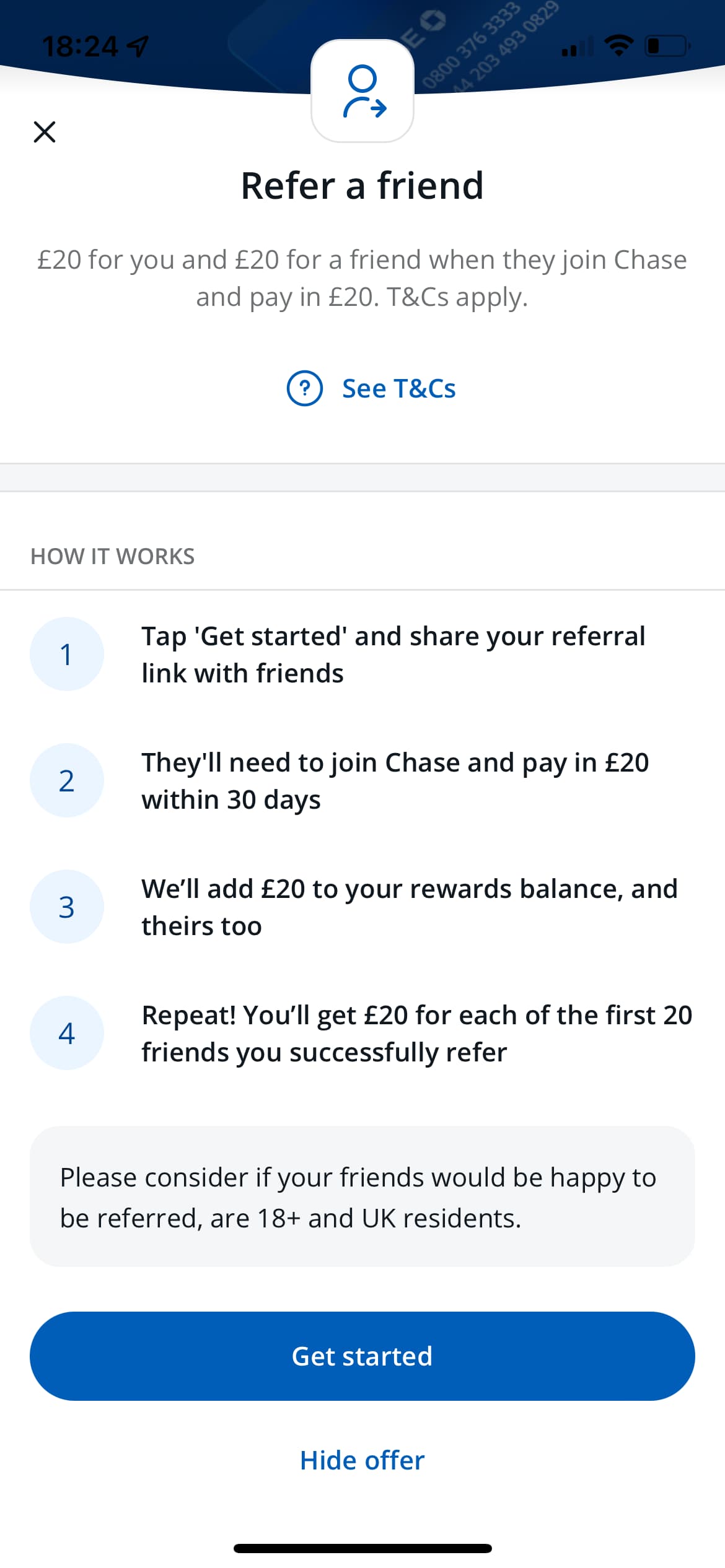
Task: Open See T&Cs link
Action: pyautogui.click(x=371, y=388)
